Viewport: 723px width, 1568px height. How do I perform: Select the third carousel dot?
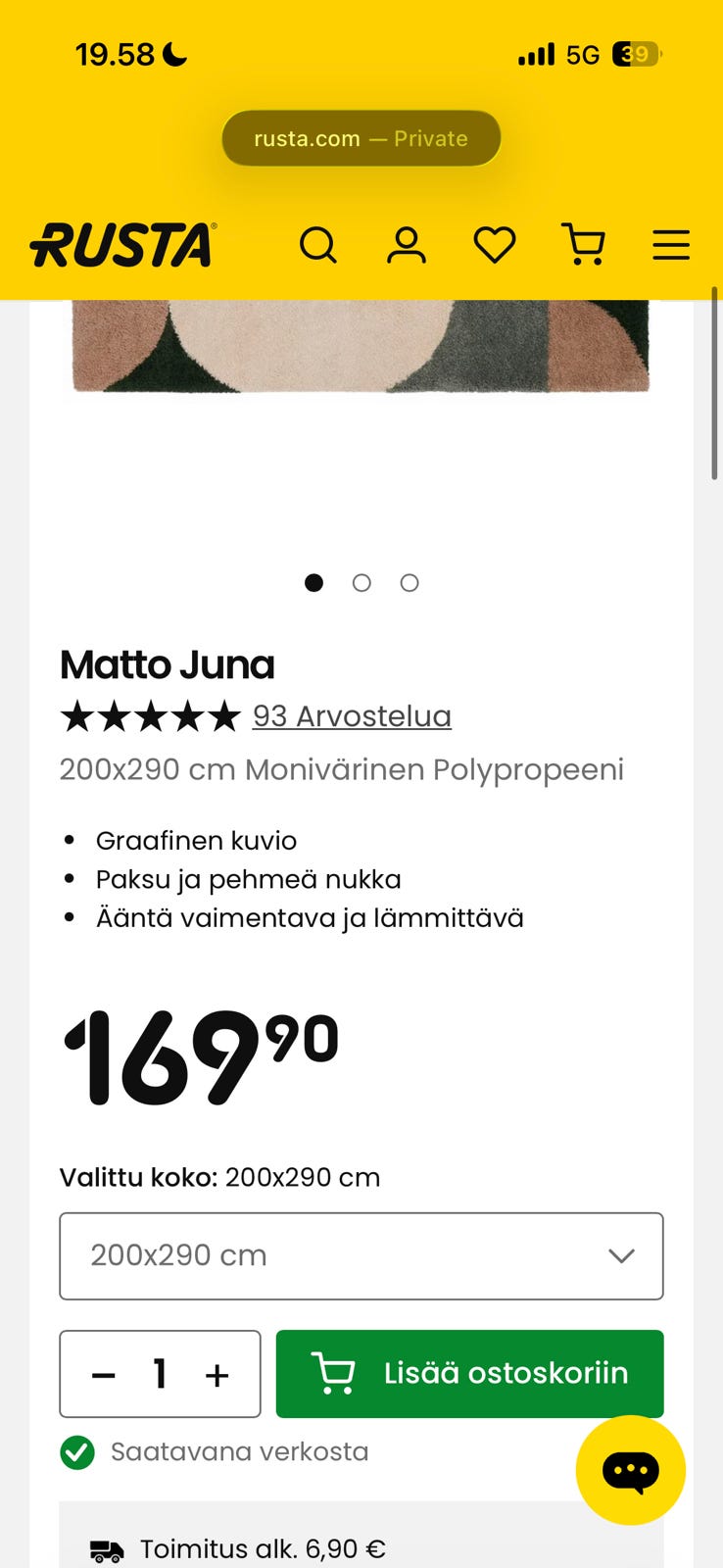tap(409, 582)
